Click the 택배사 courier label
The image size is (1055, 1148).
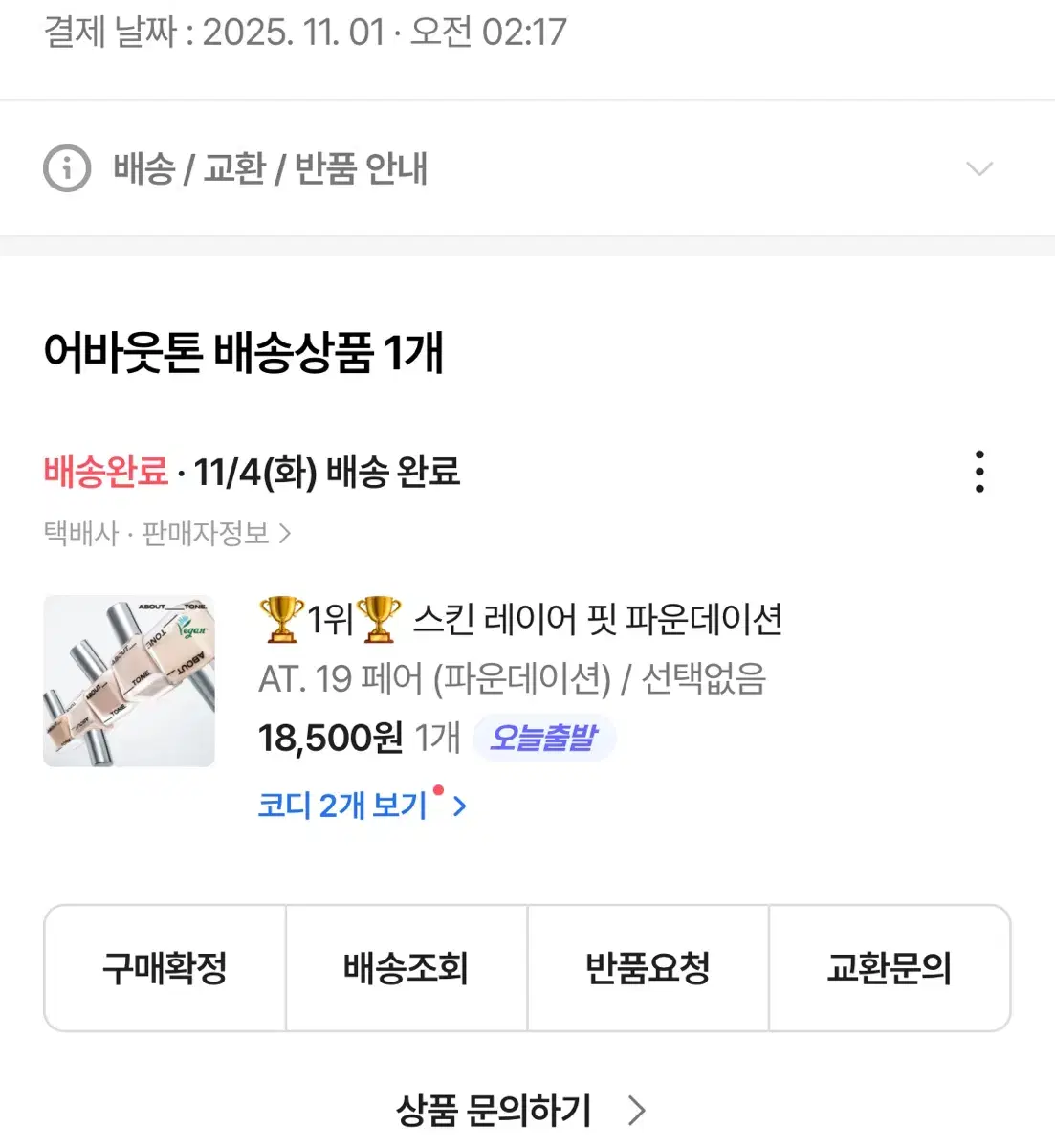[x=81, y=534]
